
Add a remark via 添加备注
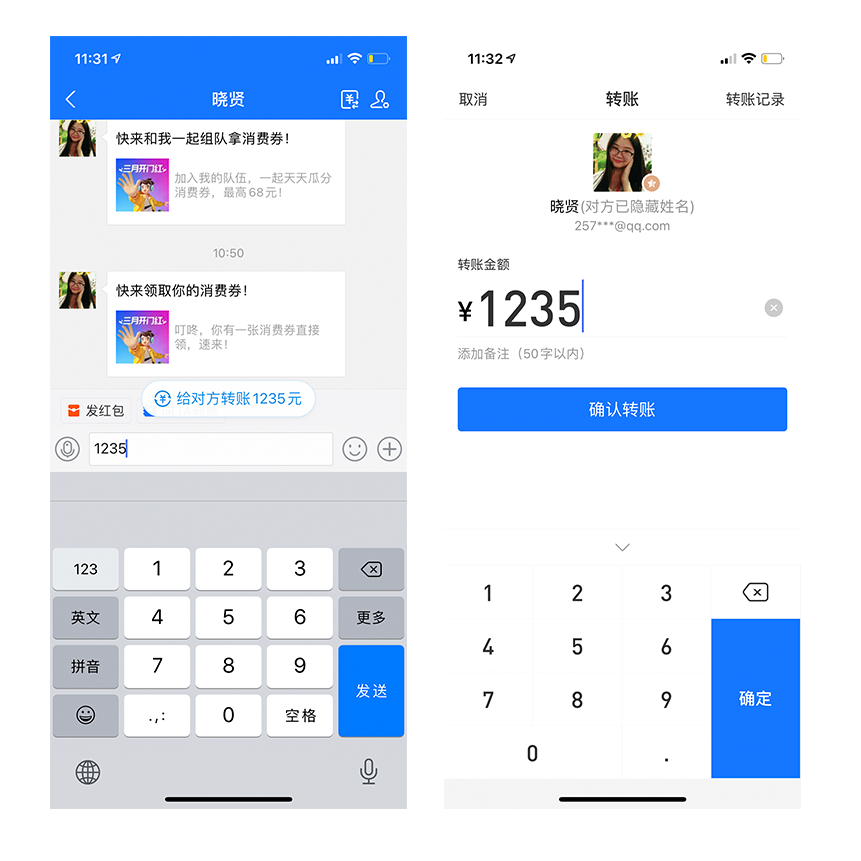(x=521, y=354)
